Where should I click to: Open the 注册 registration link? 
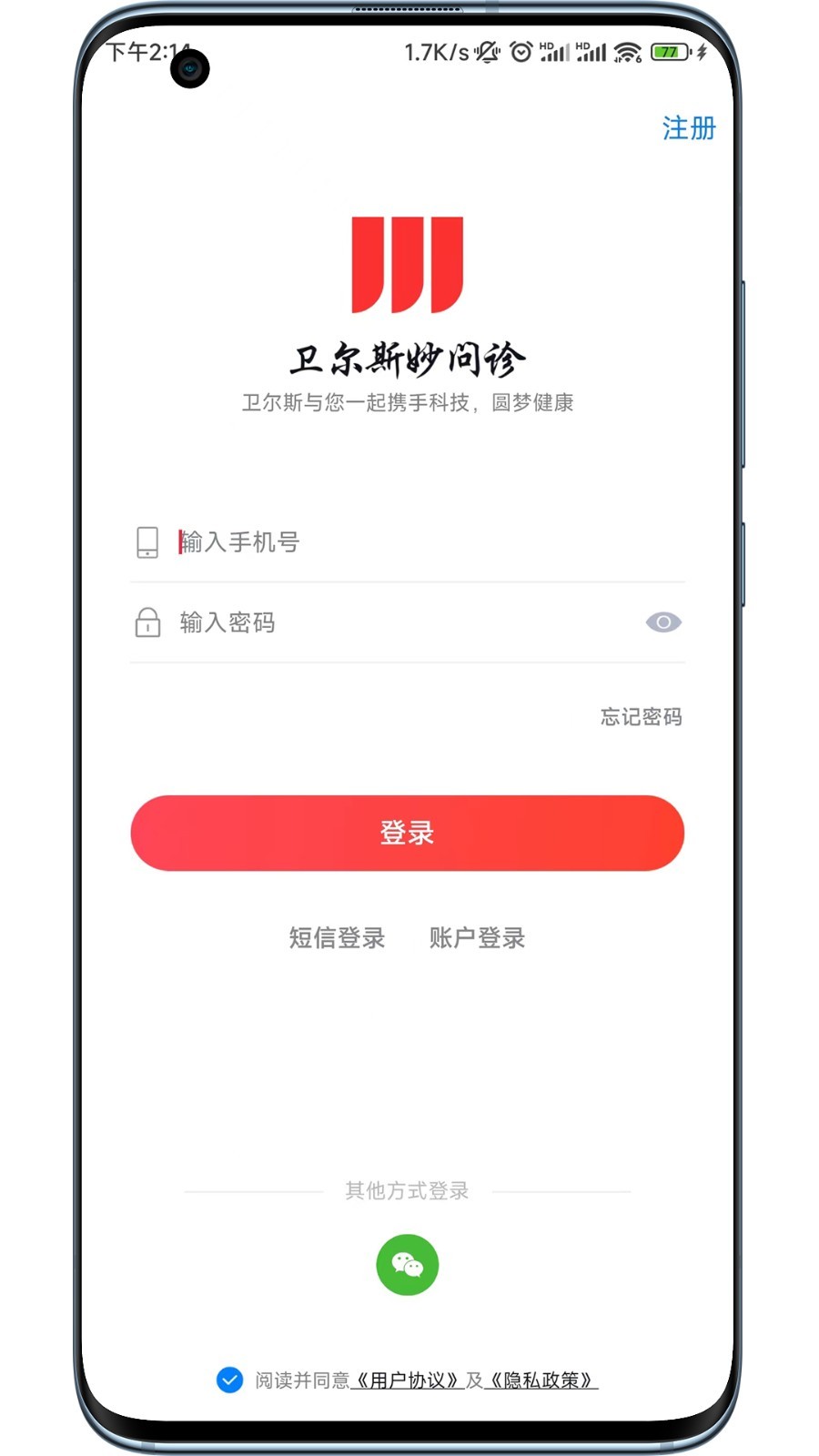(x=688, y=128)
